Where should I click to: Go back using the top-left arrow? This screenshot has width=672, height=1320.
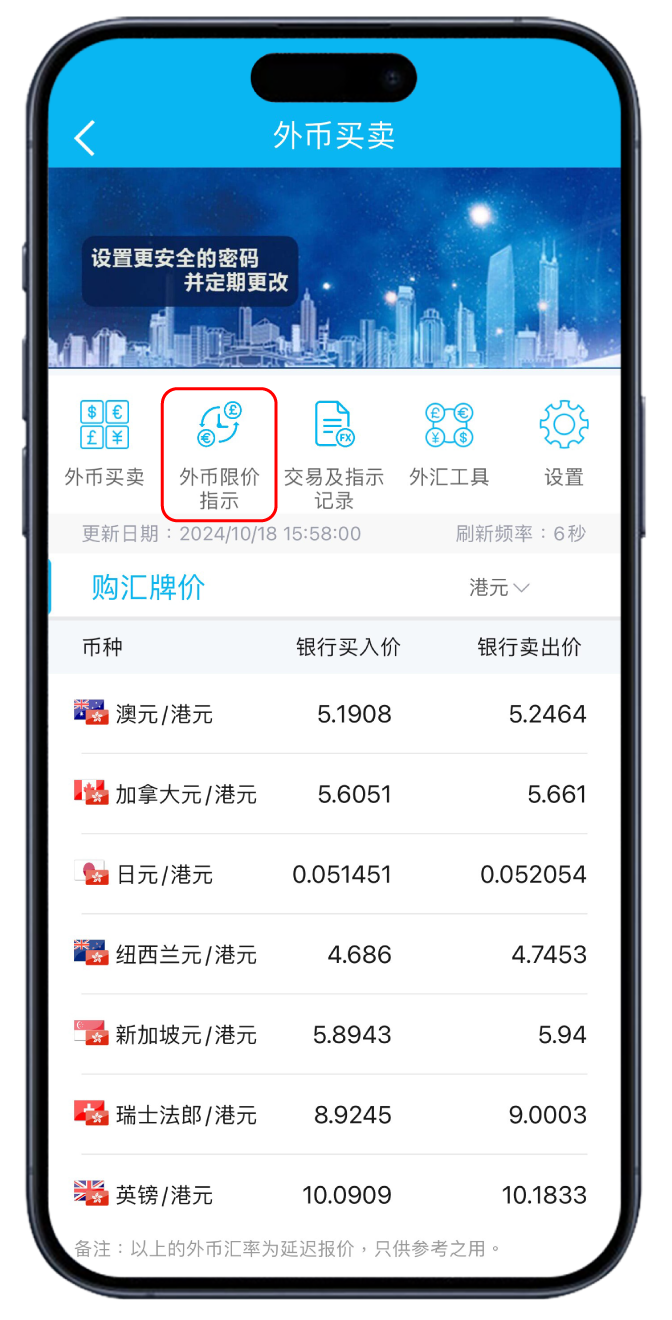(x=85, y=138)
